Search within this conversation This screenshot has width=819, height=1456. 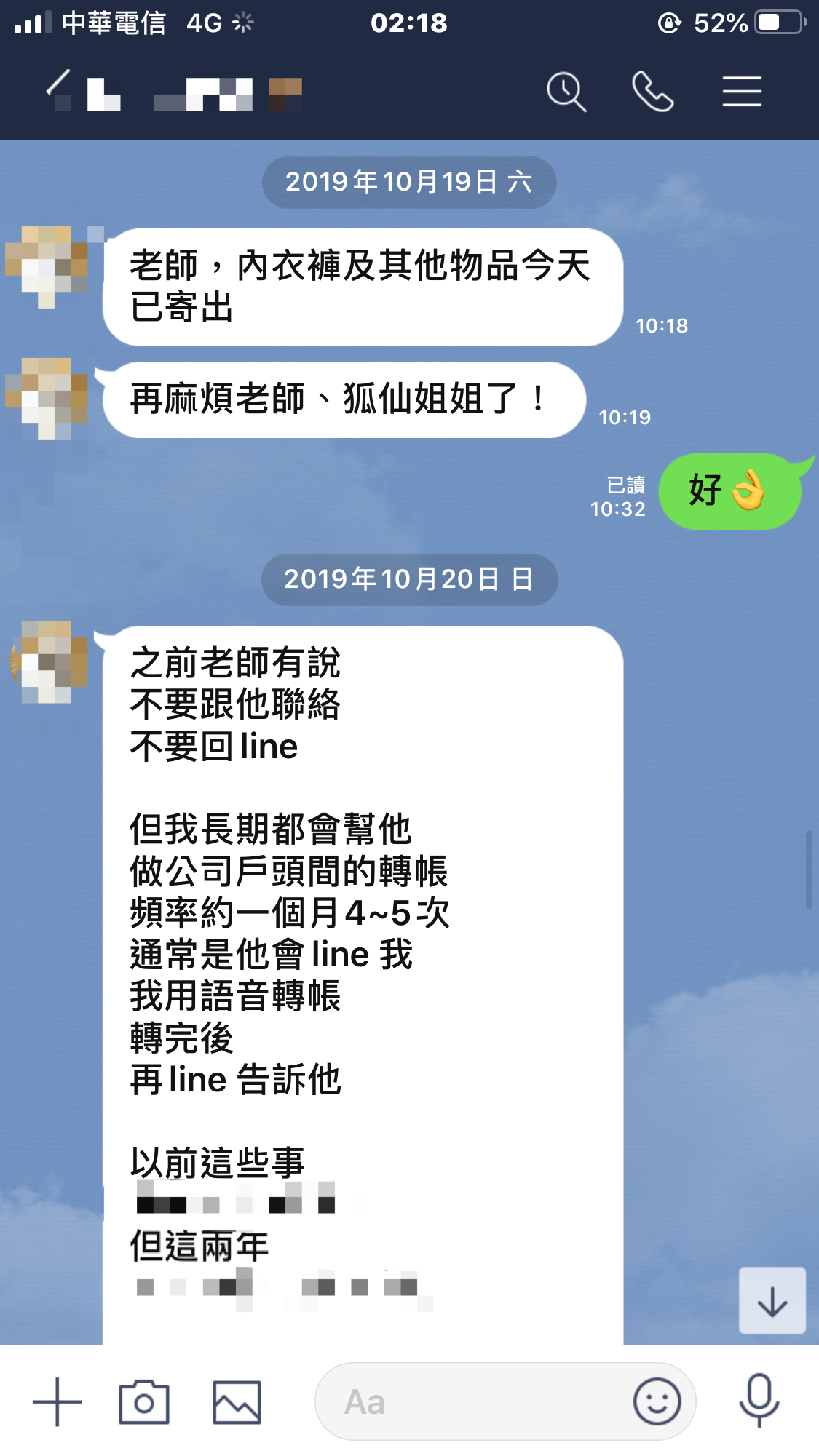click(x=566, y=92)
